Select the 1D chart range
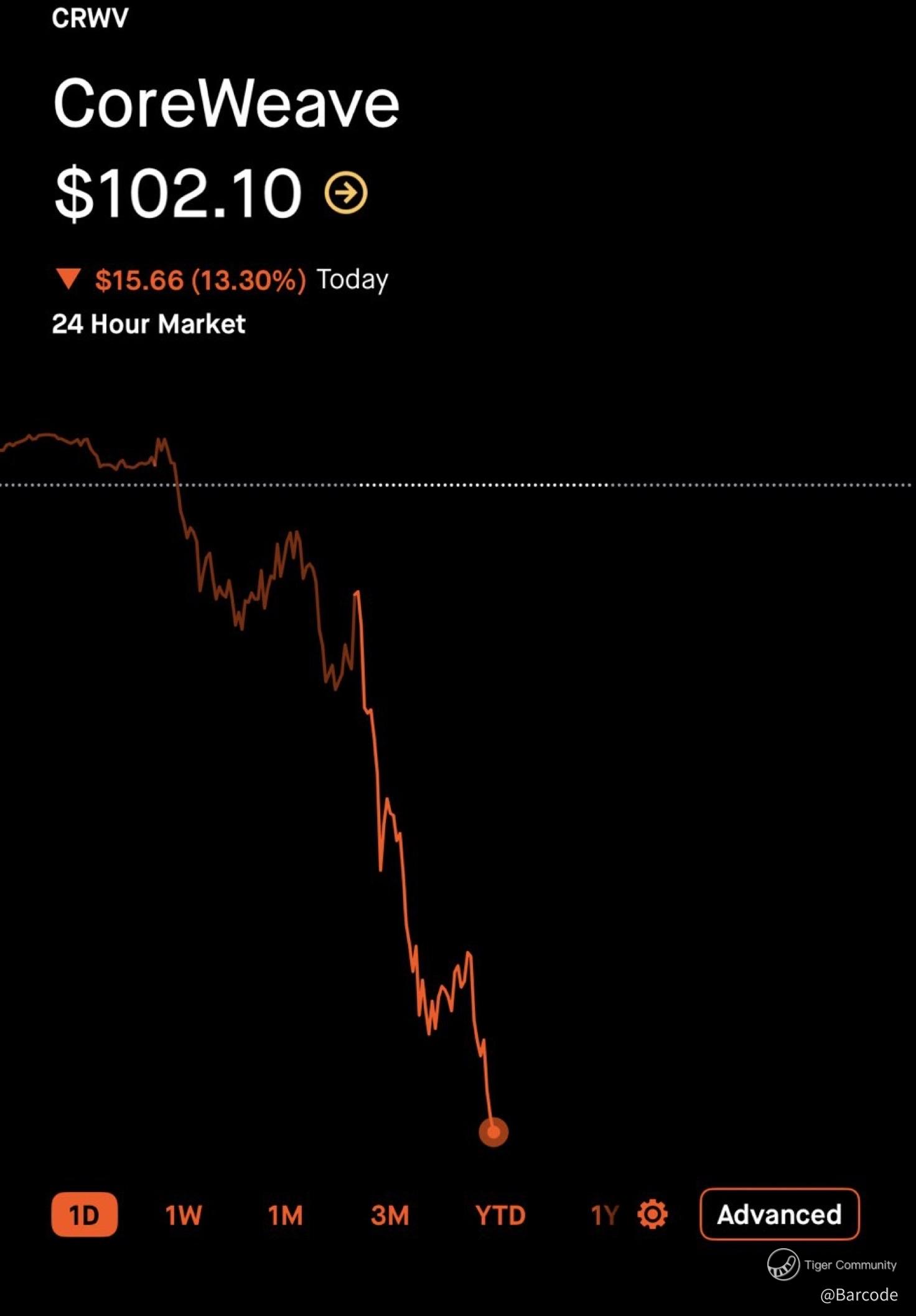916x1316 pixels. [x=84, y=1215]
